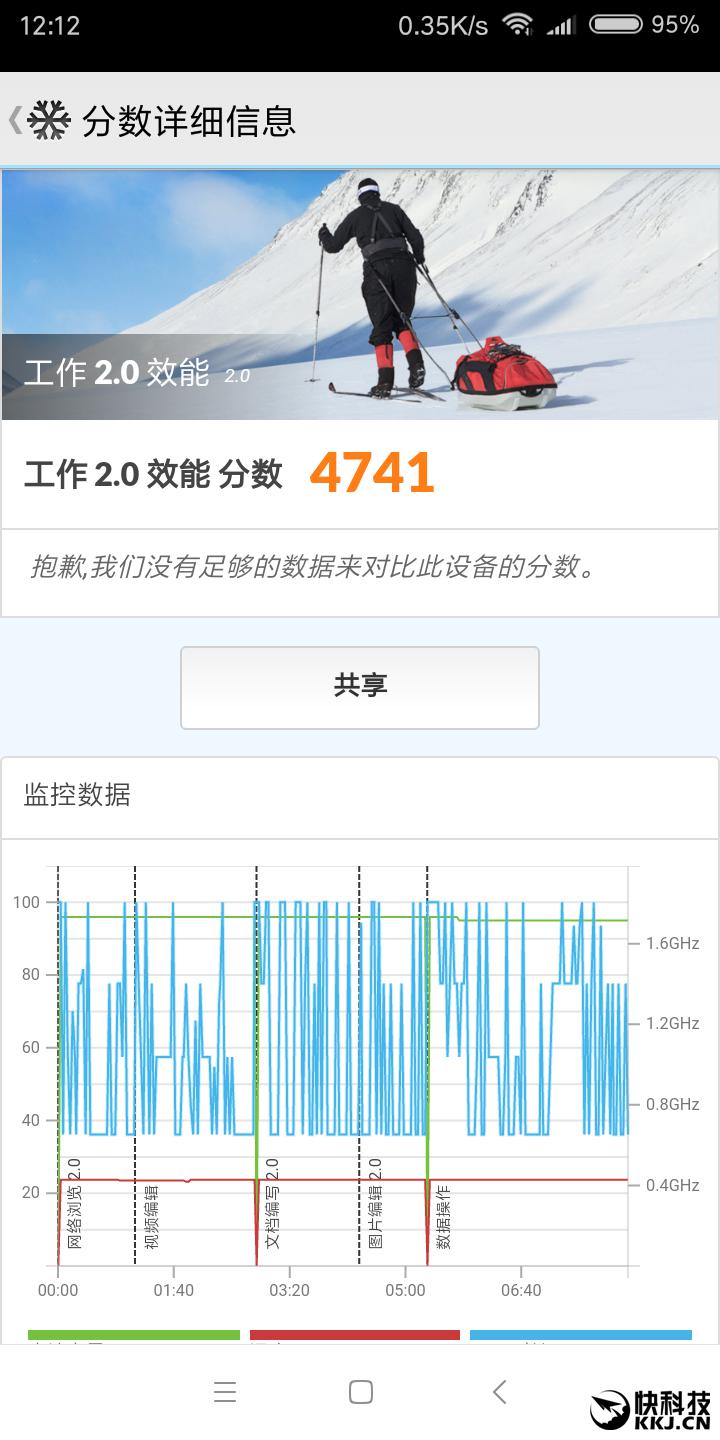Tap the 共享 share button

tap(360, 687)
